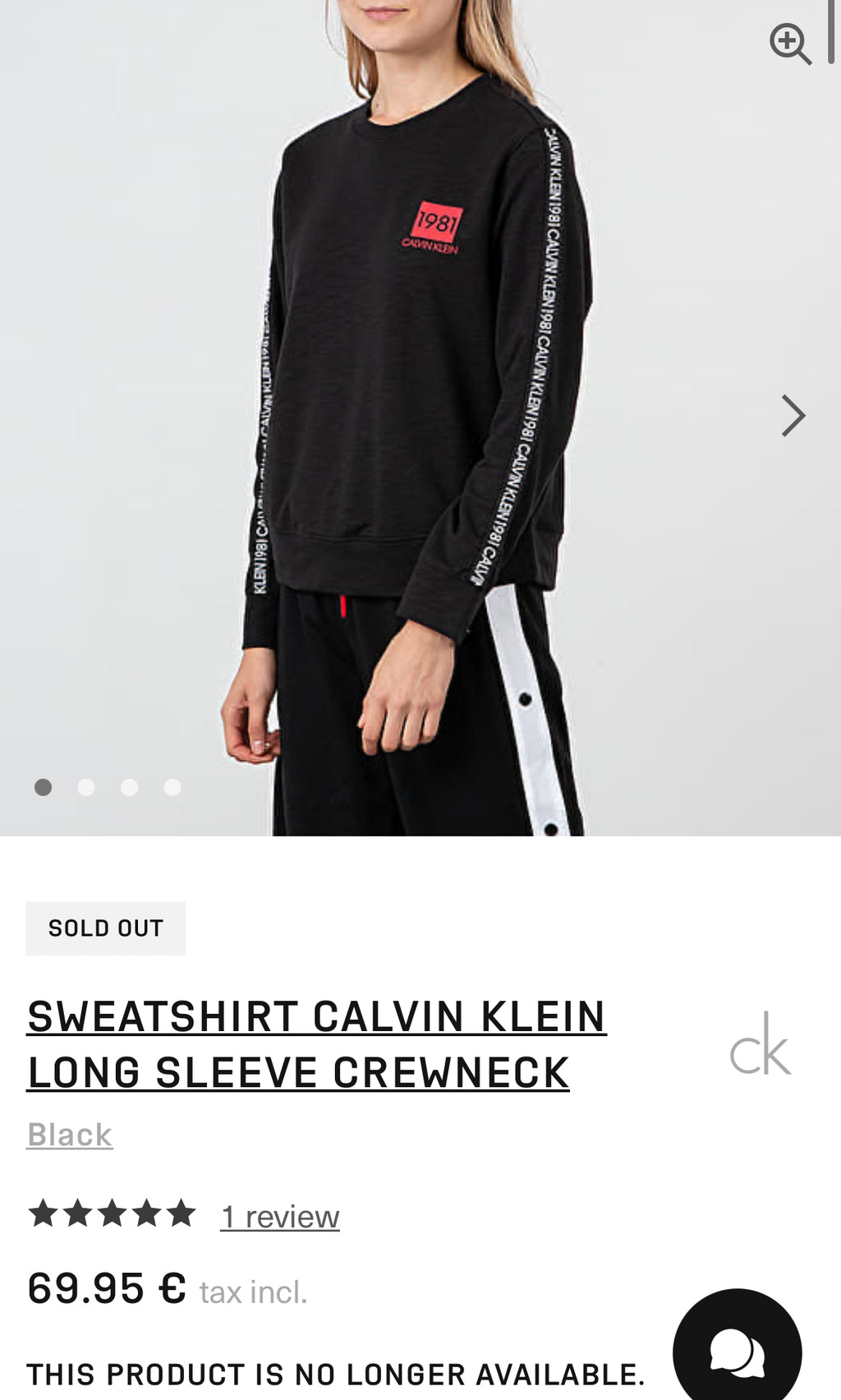Click the magnifying glass to enlarge product photo

click(x=791, y=43)
